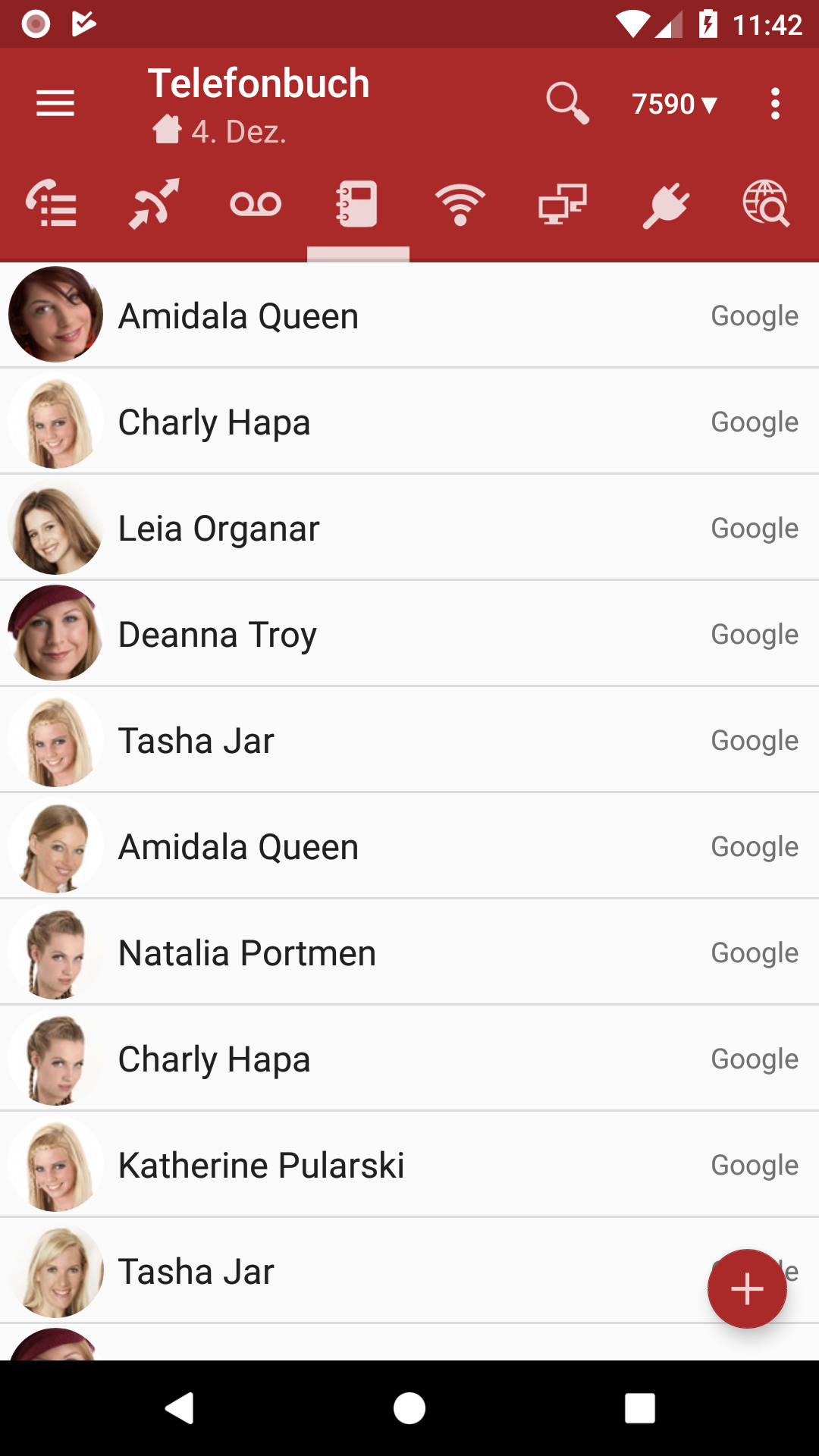Switch to the call diversion tab
This screenshot has width=819, height=1456.
[x=154, y=204]
